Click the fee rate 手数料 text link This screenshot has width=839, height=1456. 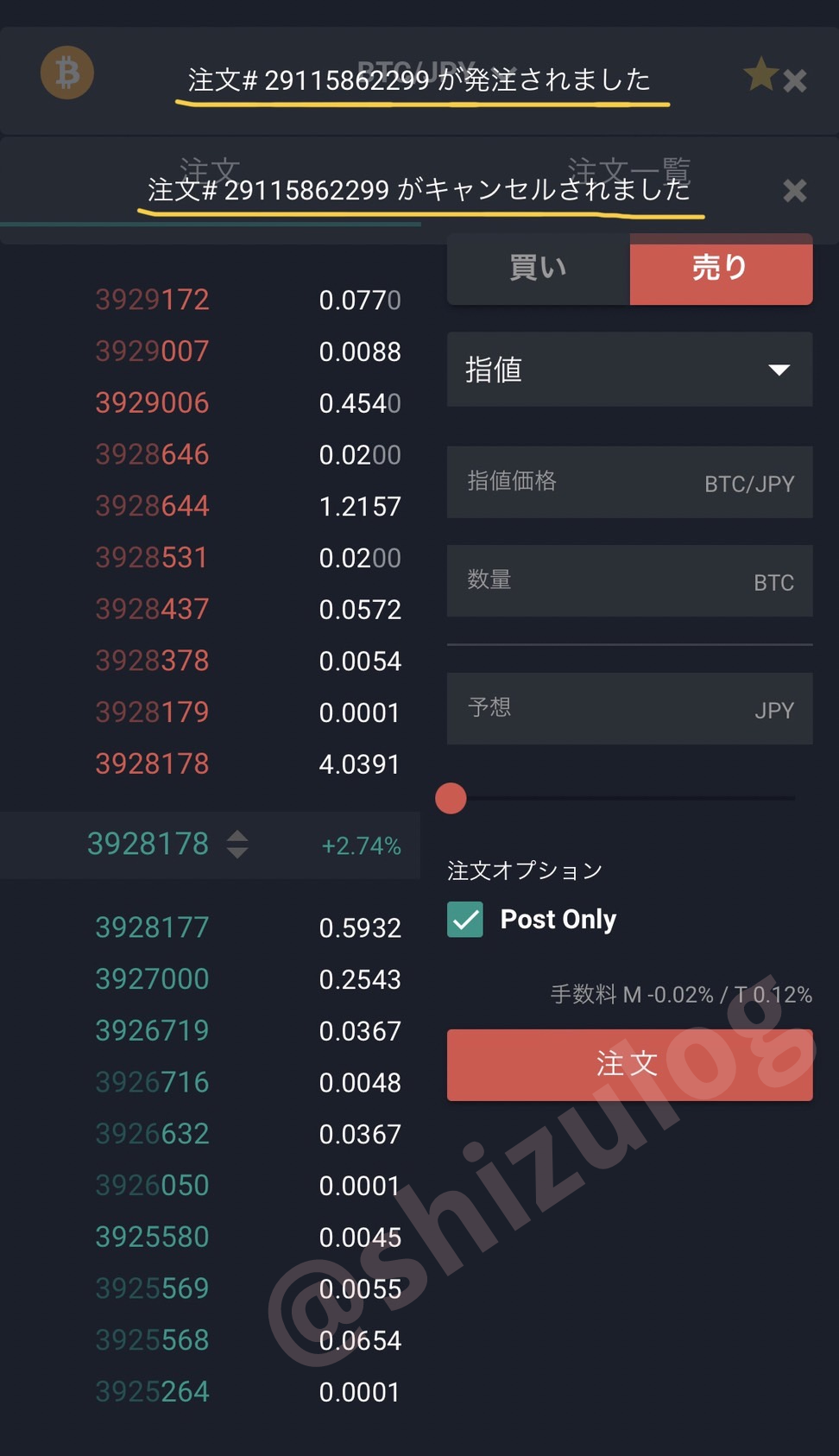pyautogui.click(x=681, y=994)
